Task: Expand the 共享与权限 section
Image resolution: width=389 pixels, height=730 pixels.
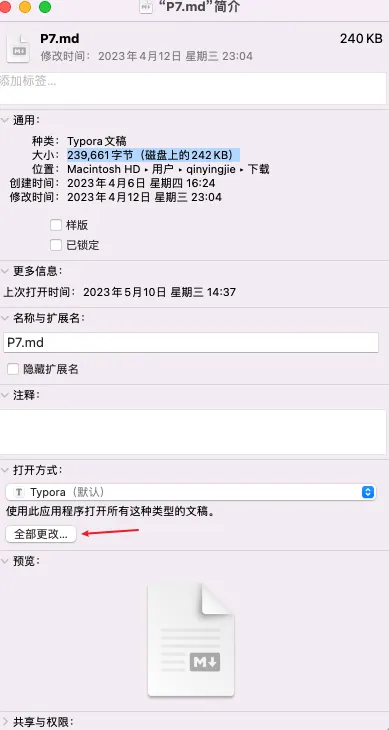Action: (x=5, y=722)
